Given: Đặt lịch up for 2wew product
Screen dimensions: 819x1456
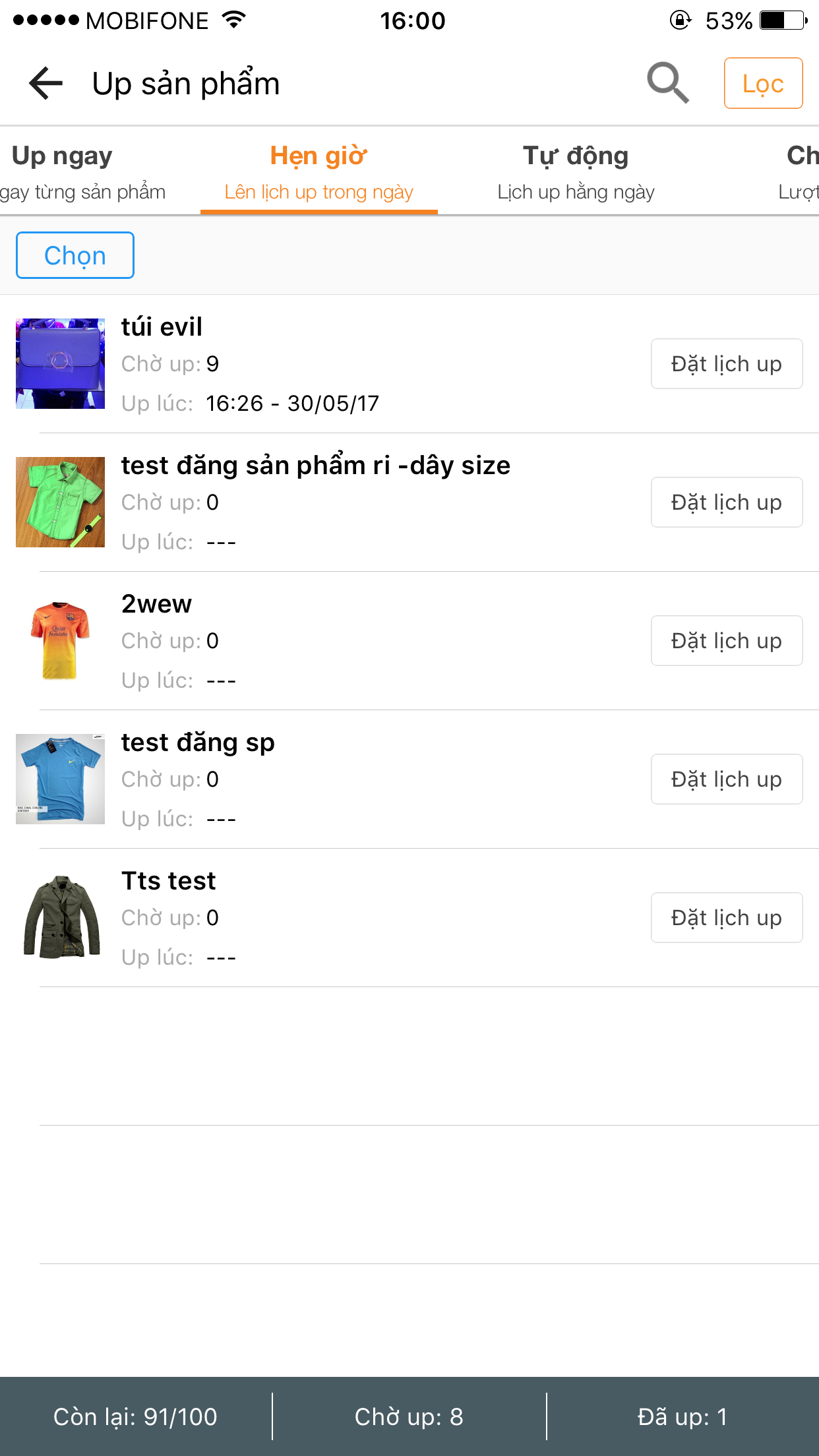Looking at the screenshot, I should click(x=726, y=640).
